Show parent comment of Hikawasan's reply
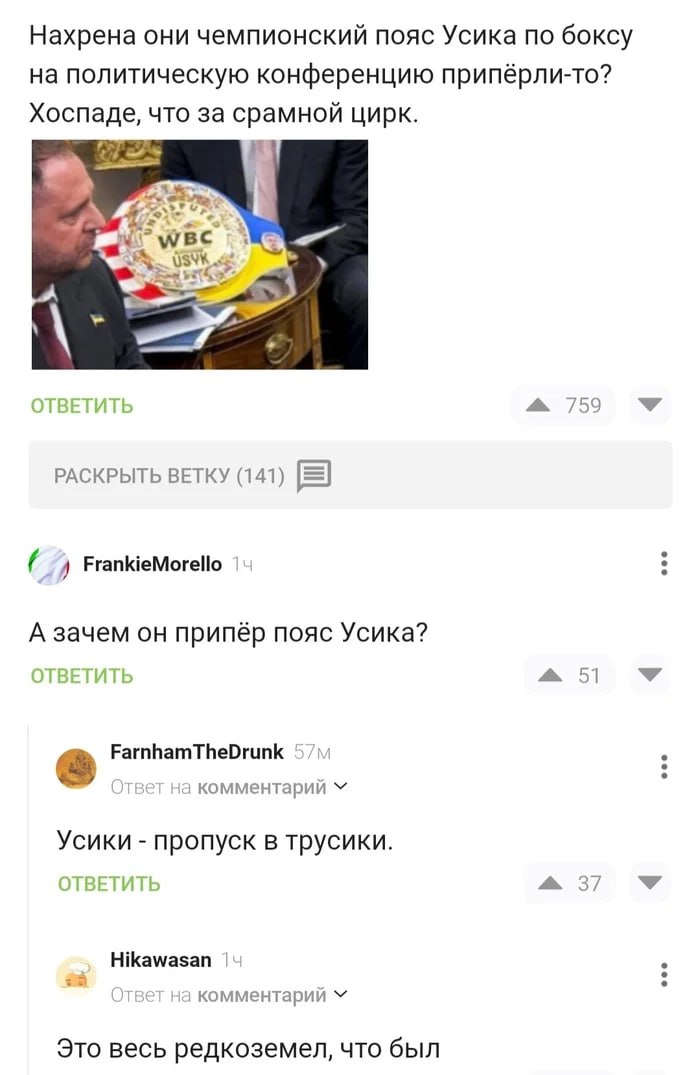This screenshot has width=700, height=1075. click(x=272, y=995)
